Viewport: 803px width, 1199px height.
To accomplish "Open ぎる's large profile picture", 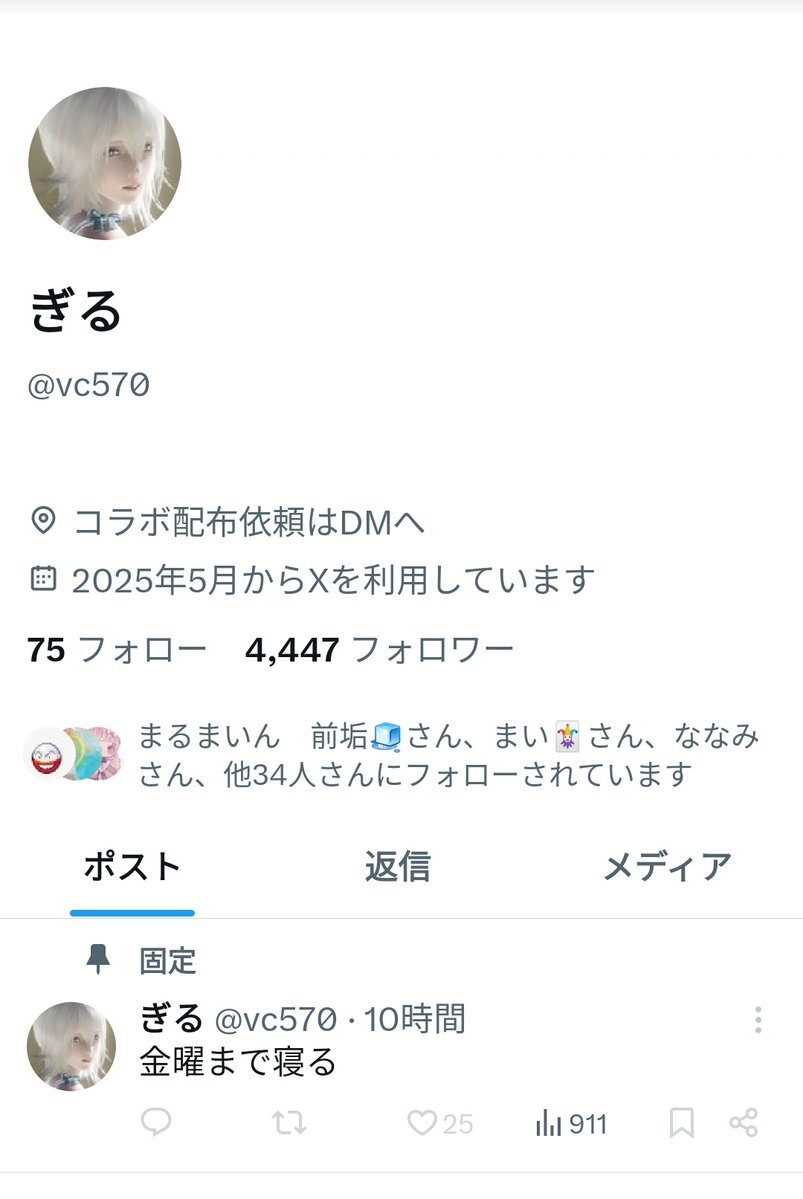I will click(x=104, y=164).
